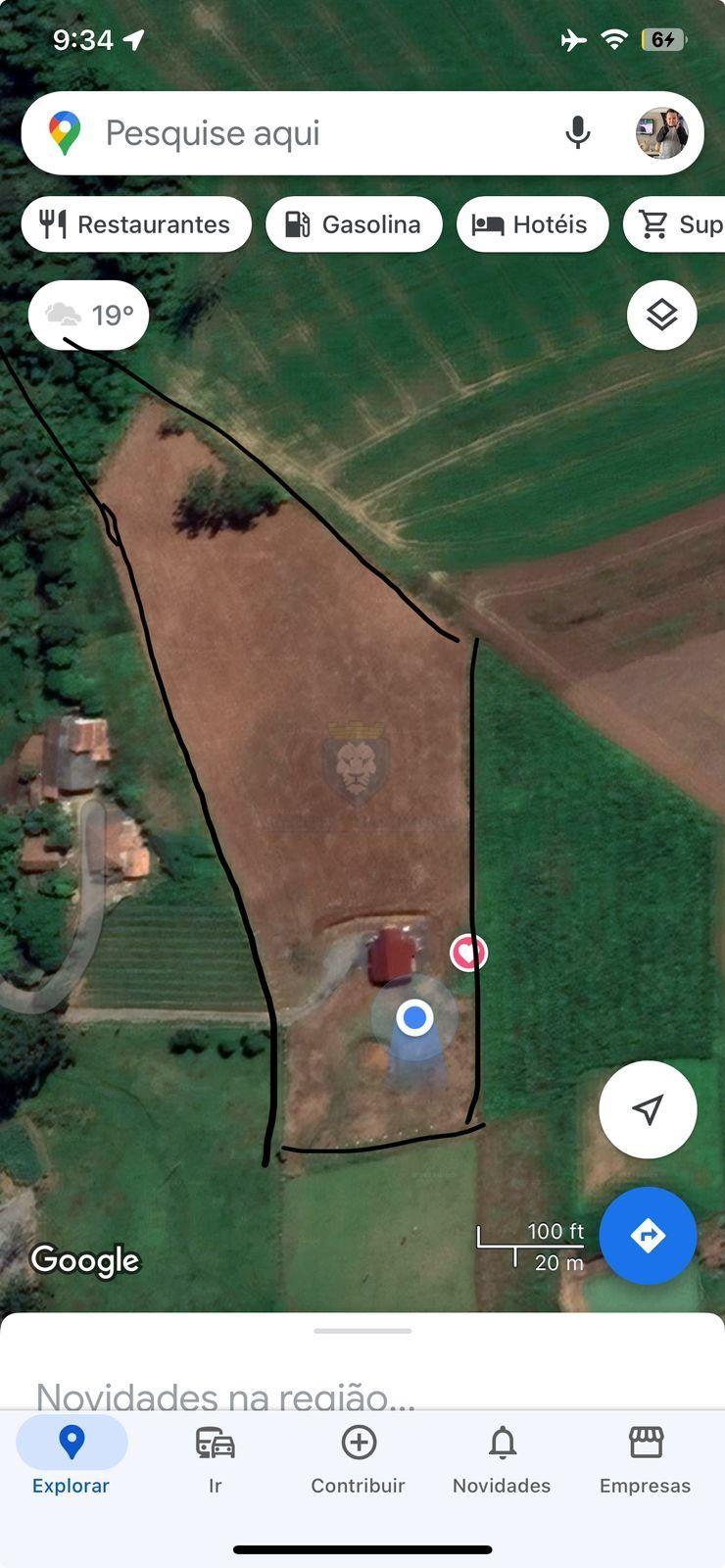
Task: Tap the saved place heart pin
Action: pyautogui.click(x=468, y=953)
